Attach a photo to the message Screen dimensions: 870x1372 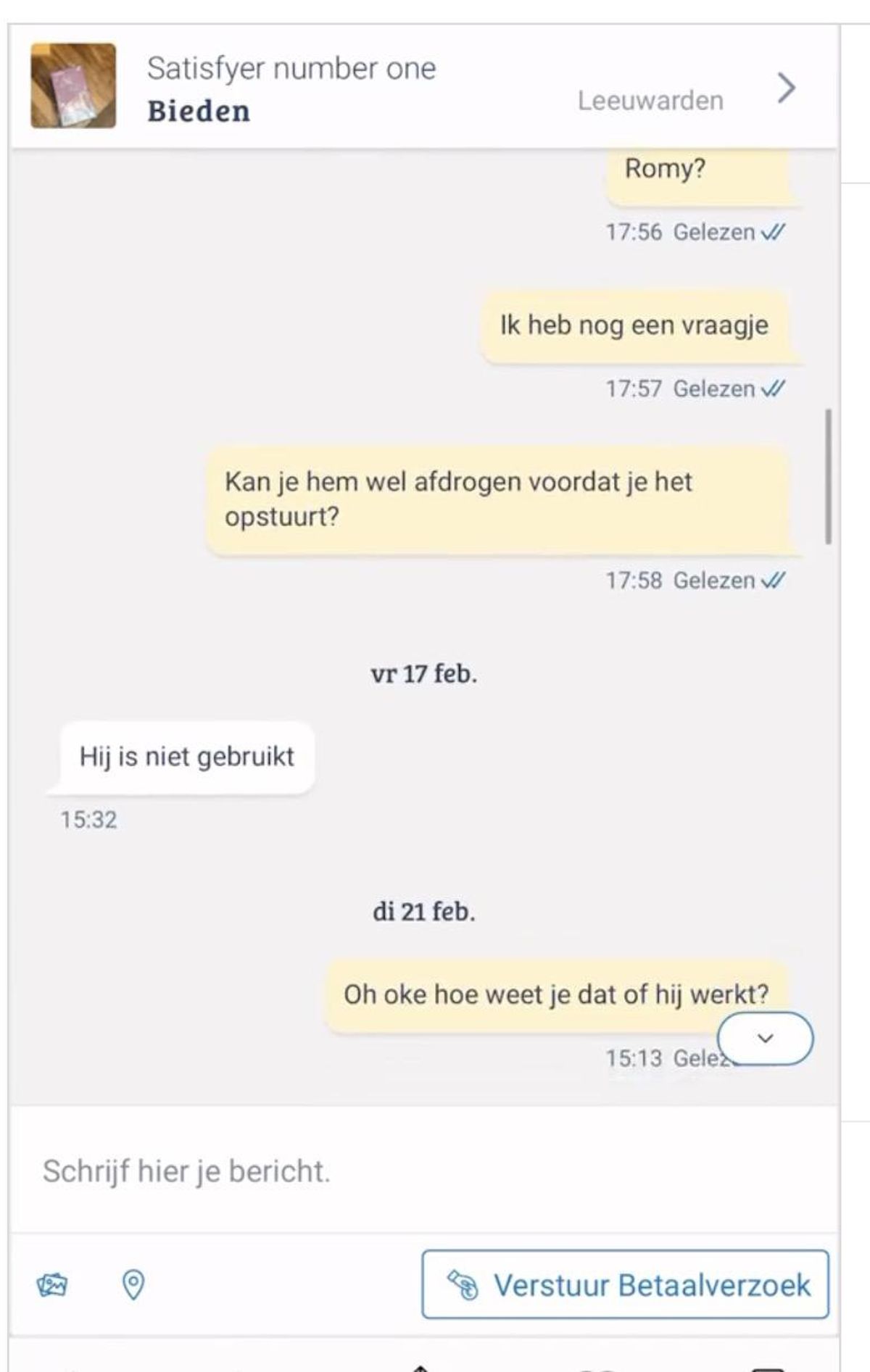[x=52, y=1285]
